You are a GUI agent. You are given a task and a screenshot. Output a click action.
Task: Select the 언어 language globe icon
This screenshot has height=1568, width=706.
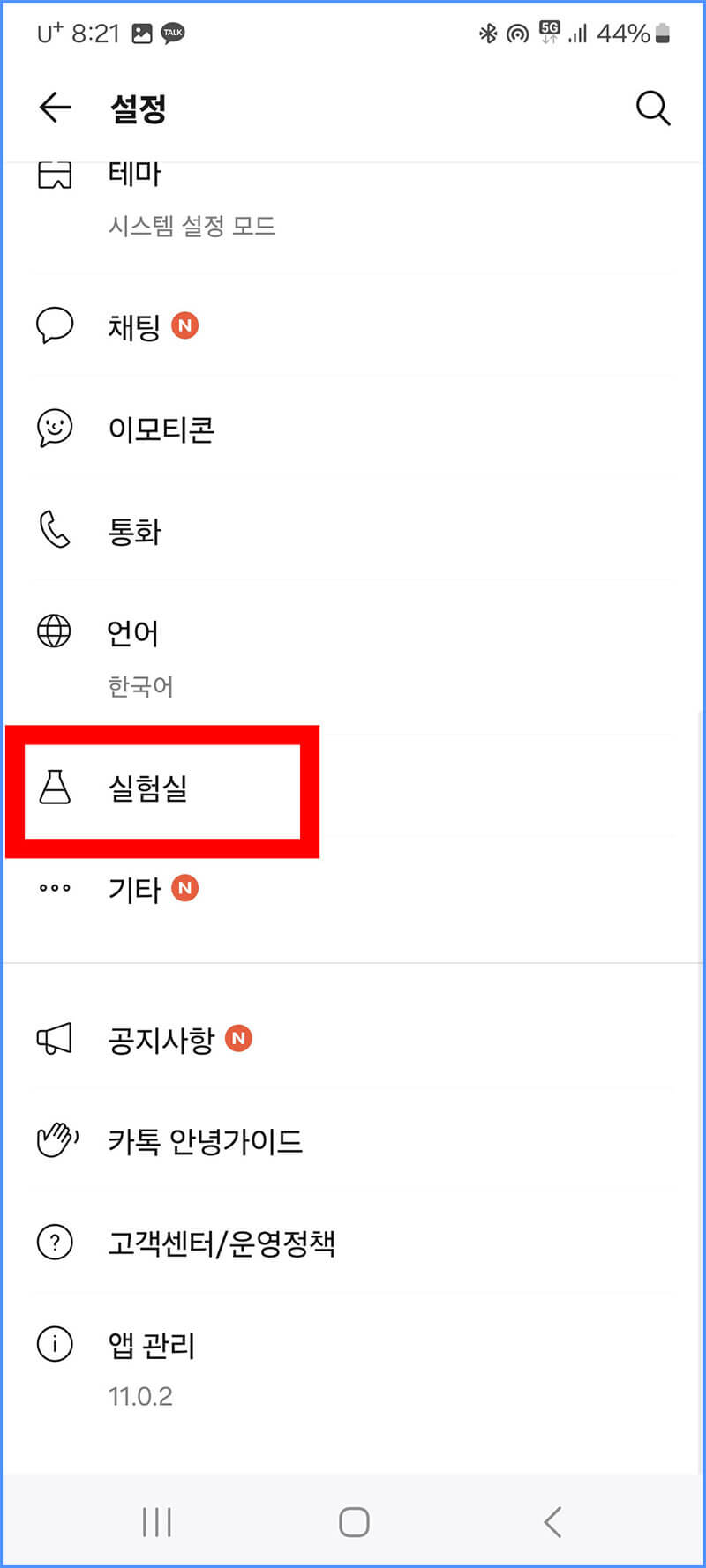click(x=55, y=631)
